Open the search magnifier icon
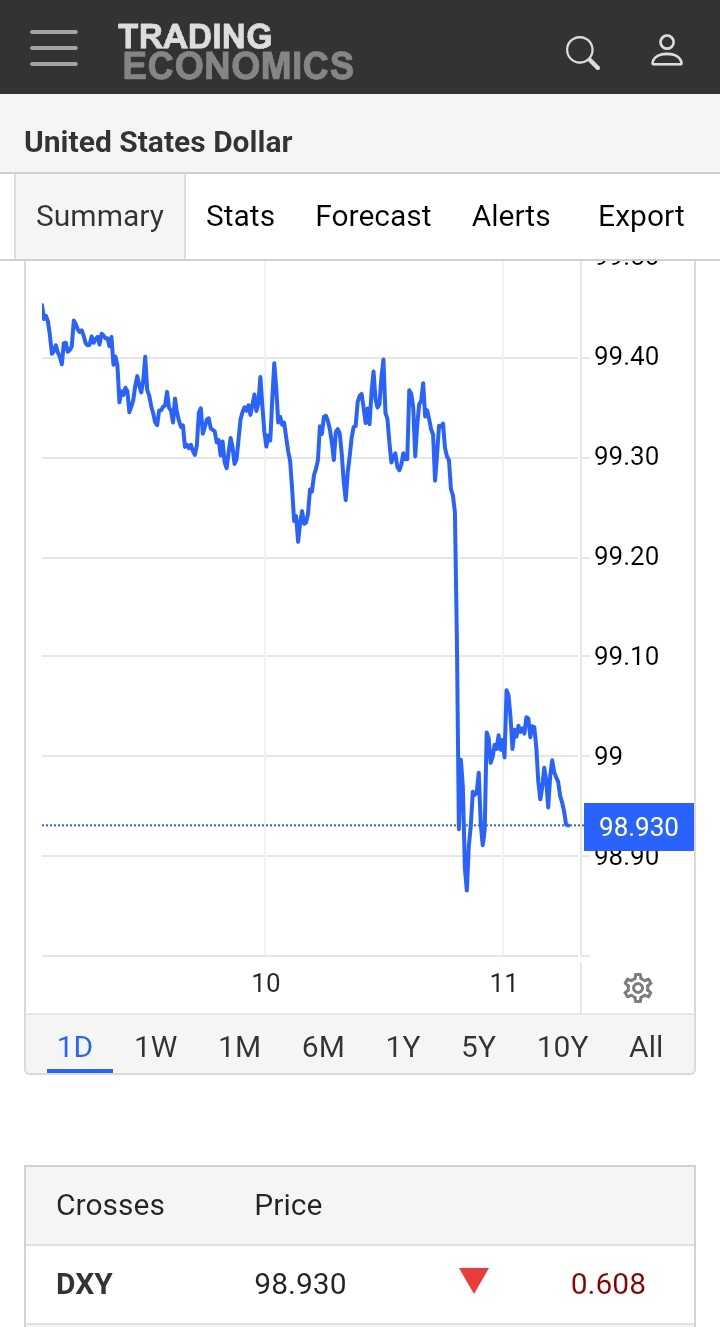The height and width of the screenshot is (1327, 720). tap(582, 52)
